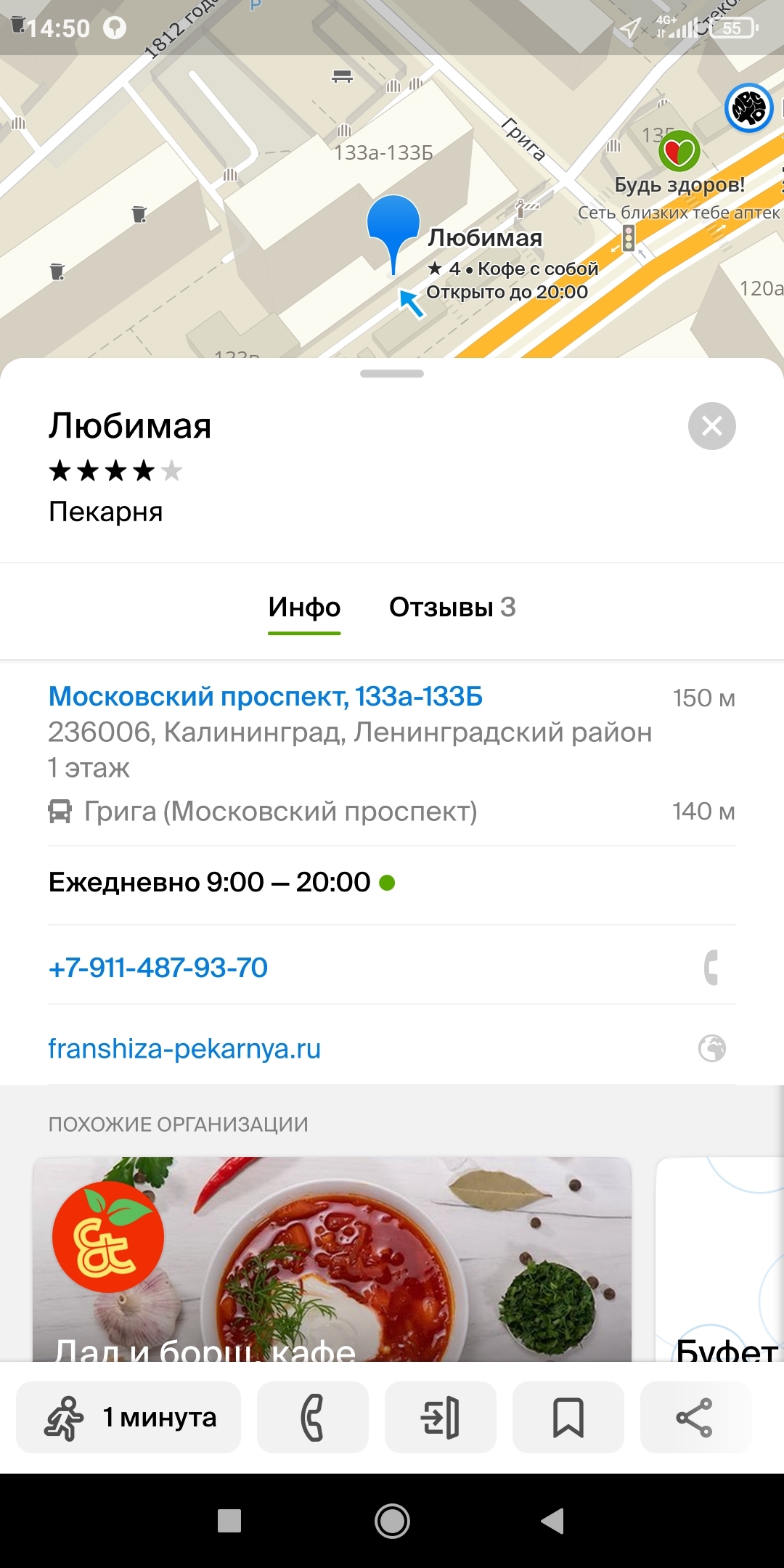The width and height of the screenshot is (784, 1568).
Task: Go back with the system back button
Action: tap(552, 1520)
